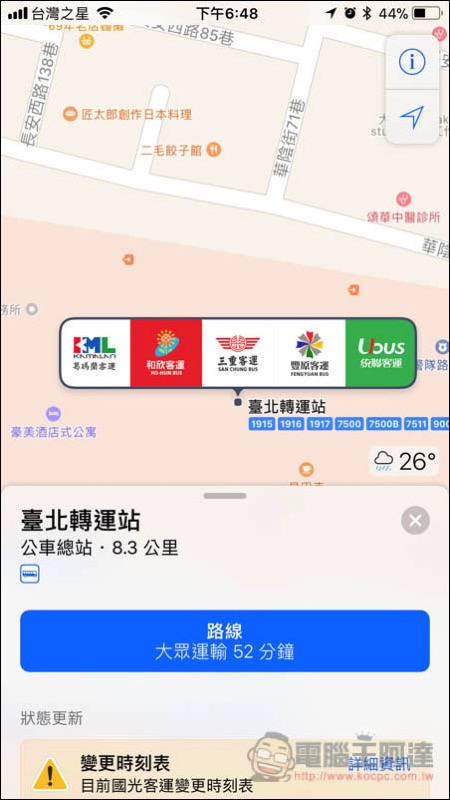Image resolution: width=450 pixels, height=800 pixels.
Task: Open the map info settings button
Action: 412,63
